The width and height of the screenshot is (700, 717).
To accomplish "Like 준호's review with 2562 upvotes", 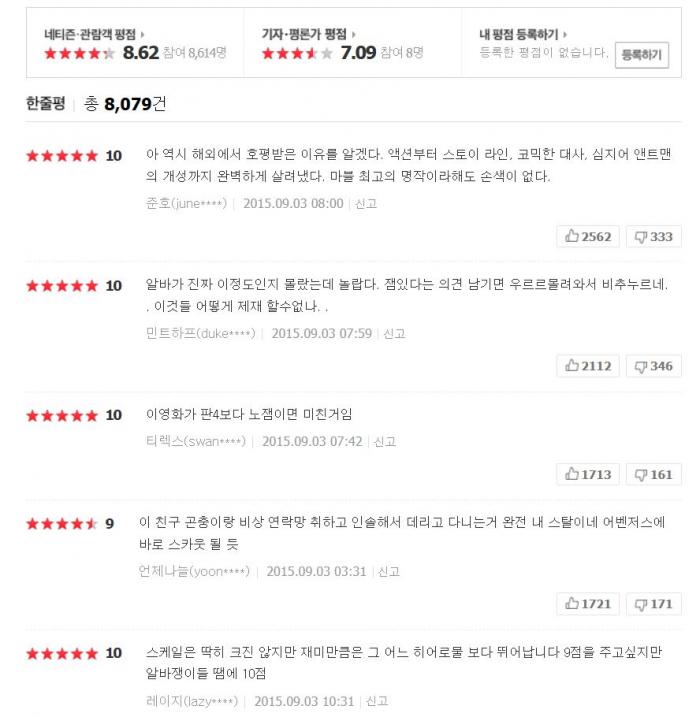I will (588, 237).
